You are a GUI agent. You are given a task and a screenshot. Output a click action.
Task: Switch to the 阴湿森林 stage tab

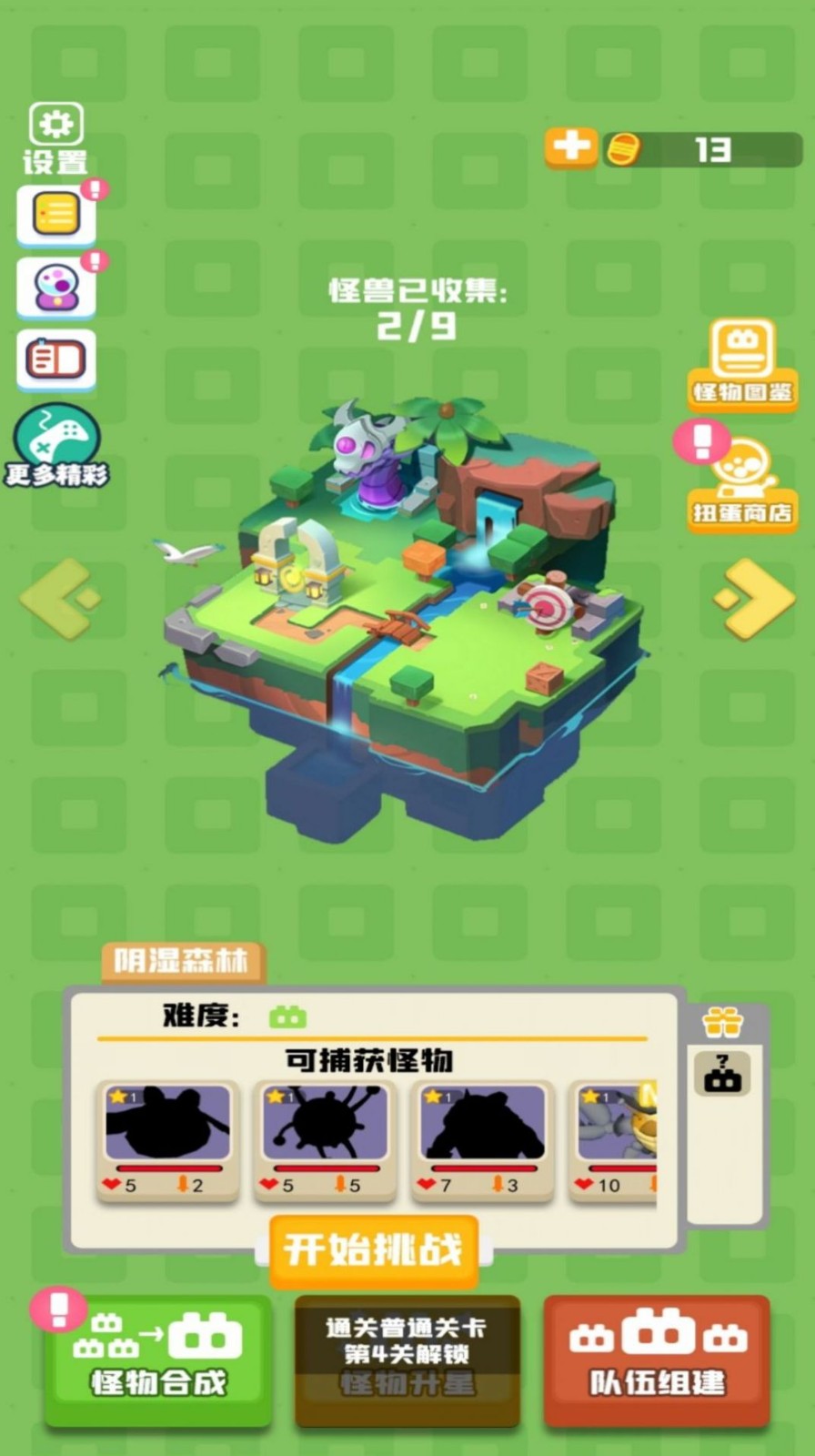tap(180, 958)
